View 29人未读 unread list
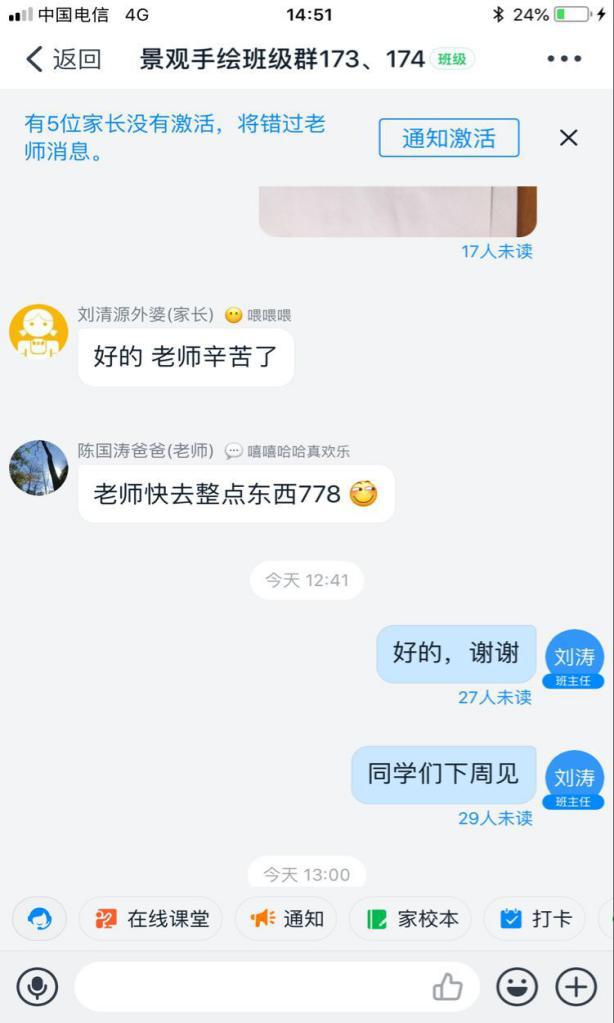 (495, 818)
